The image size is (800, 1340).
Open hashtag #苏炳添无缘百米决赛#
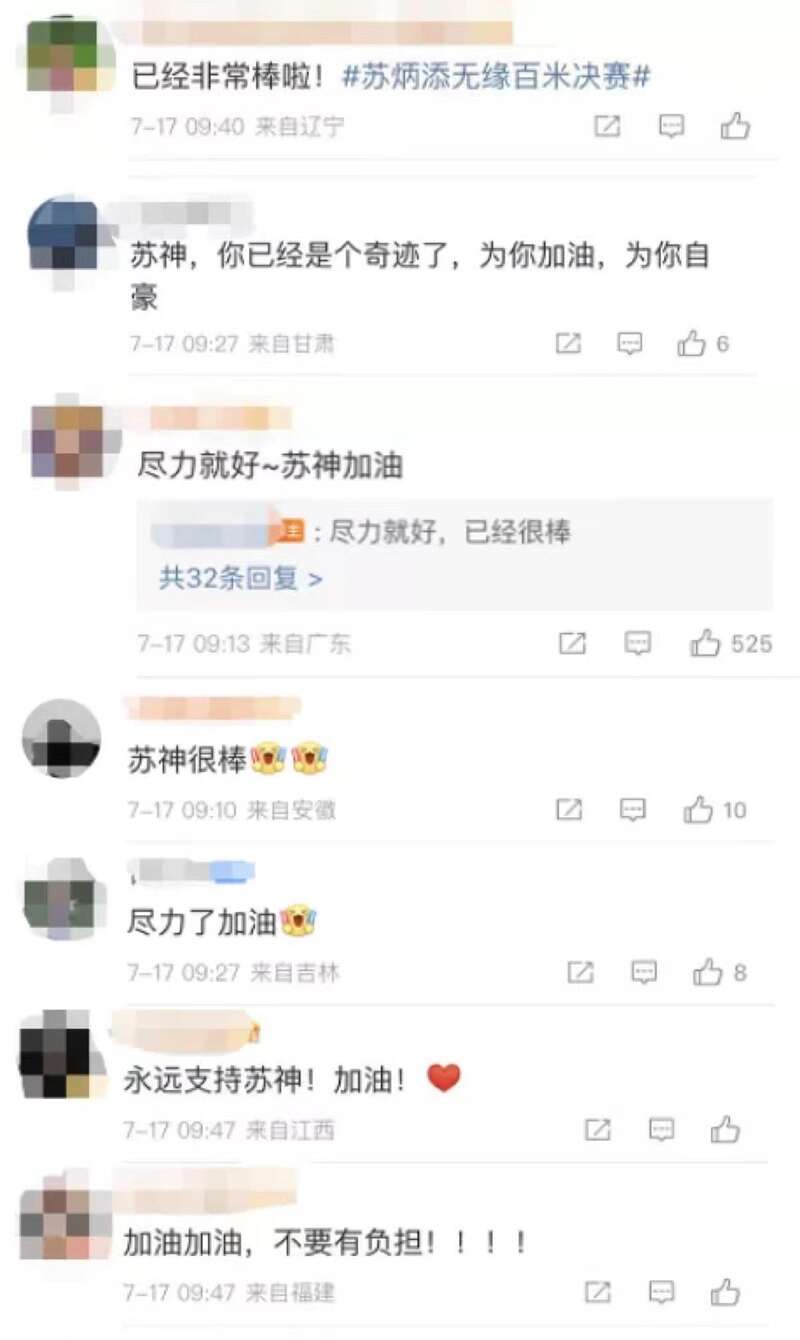point(496,76)
